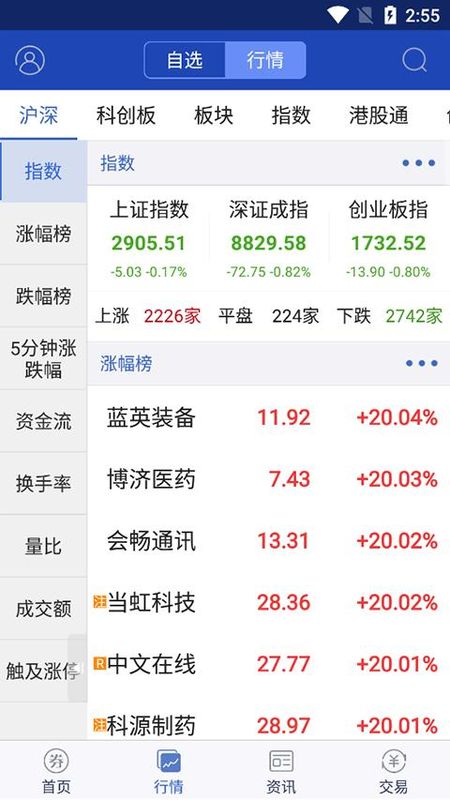Go to the 首页 bottom tab
The image size is (450, 800).
[x=56, y=771]
